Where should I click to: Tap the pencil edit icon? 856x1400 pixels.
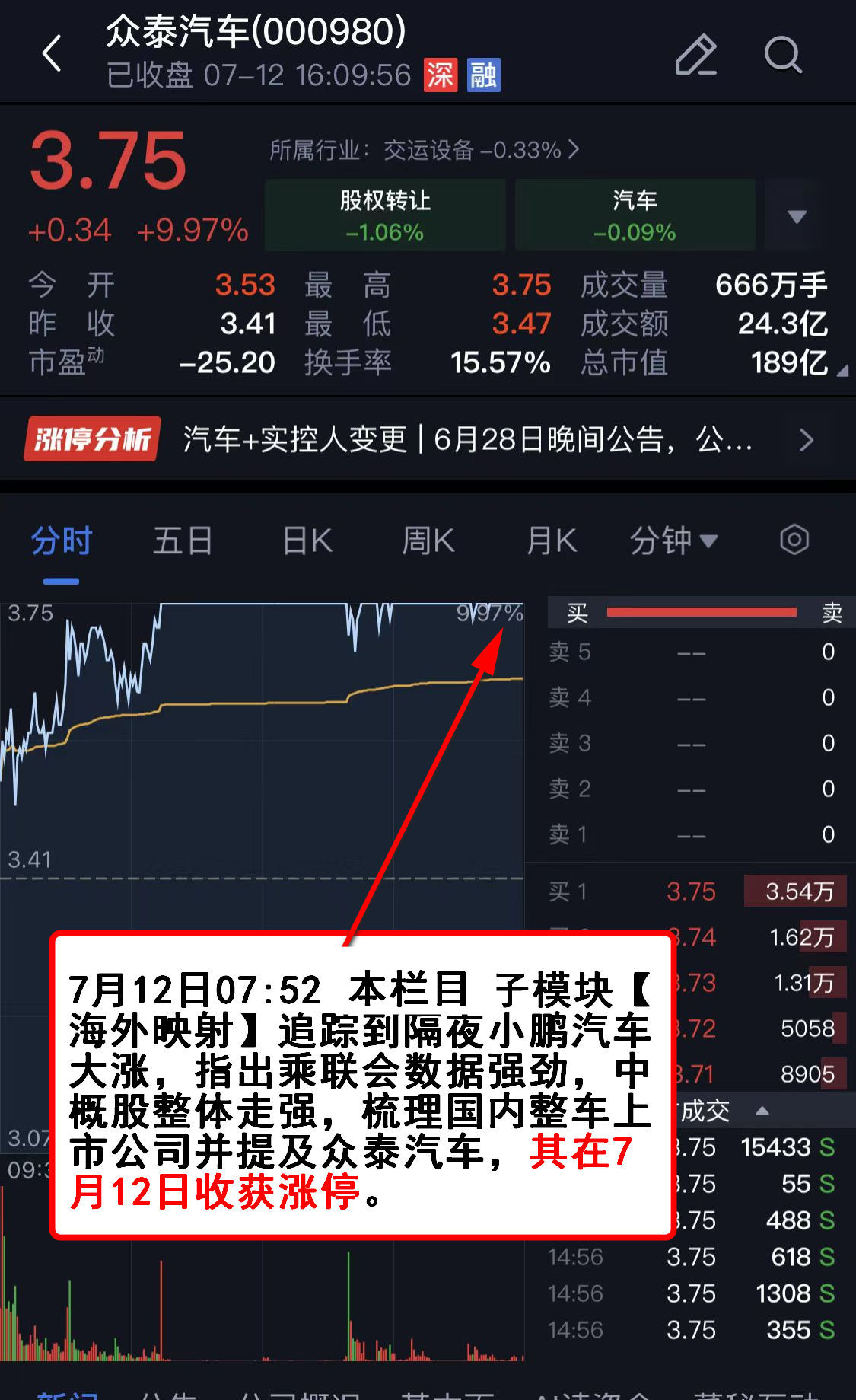[x=695, y=55]
